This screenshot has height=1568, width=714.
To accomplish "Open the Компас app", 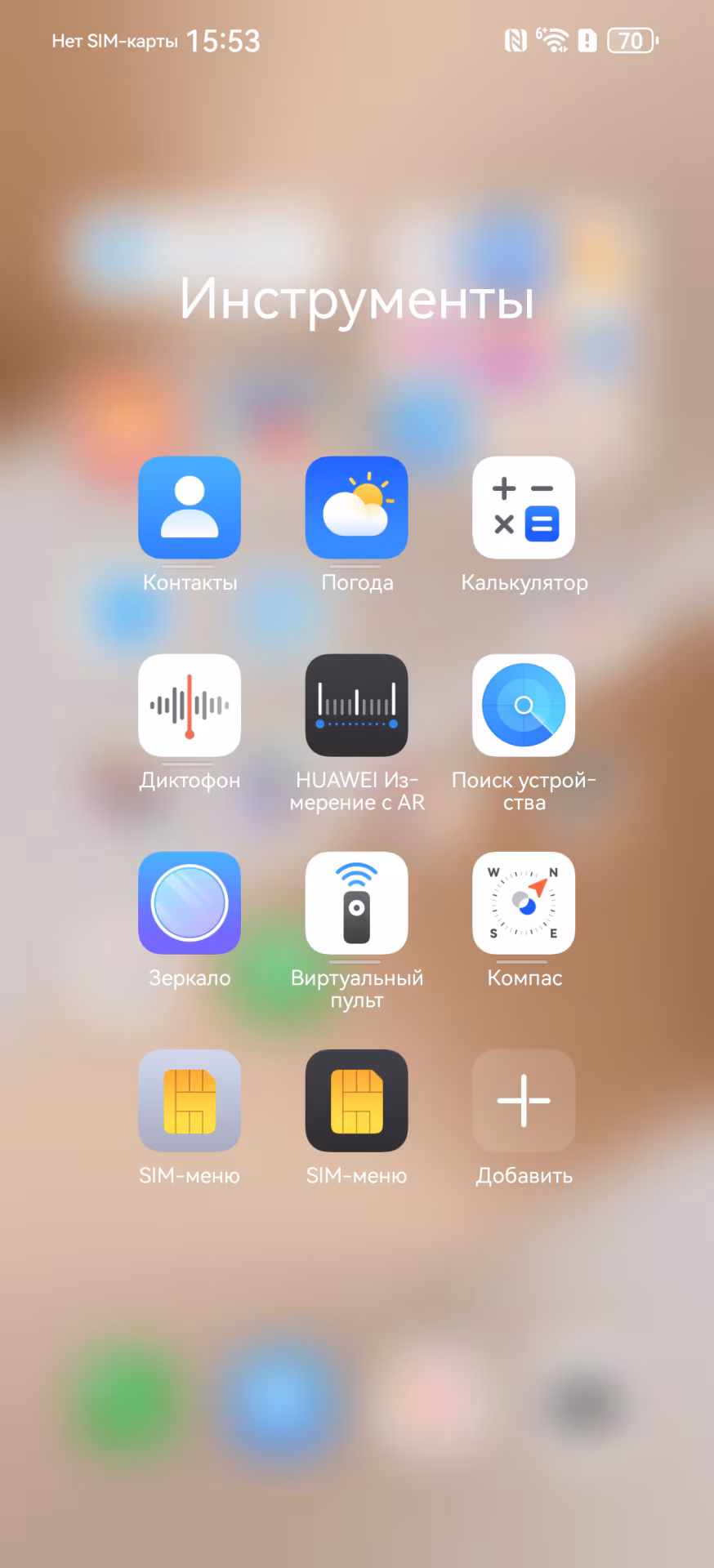I will click(x=524, y=902).
